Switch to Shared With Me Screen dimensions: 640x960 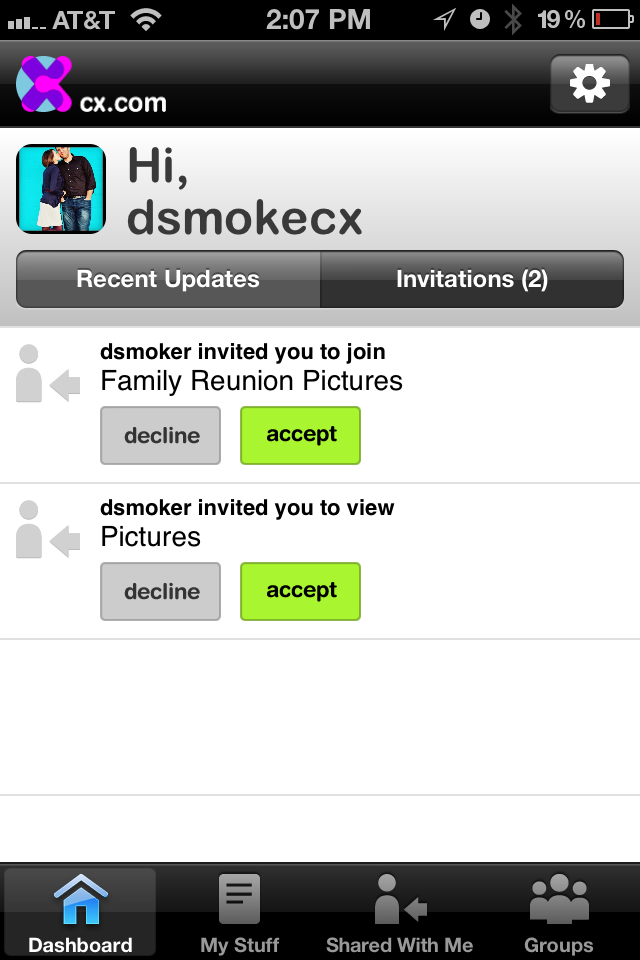(x=399, y=914)
